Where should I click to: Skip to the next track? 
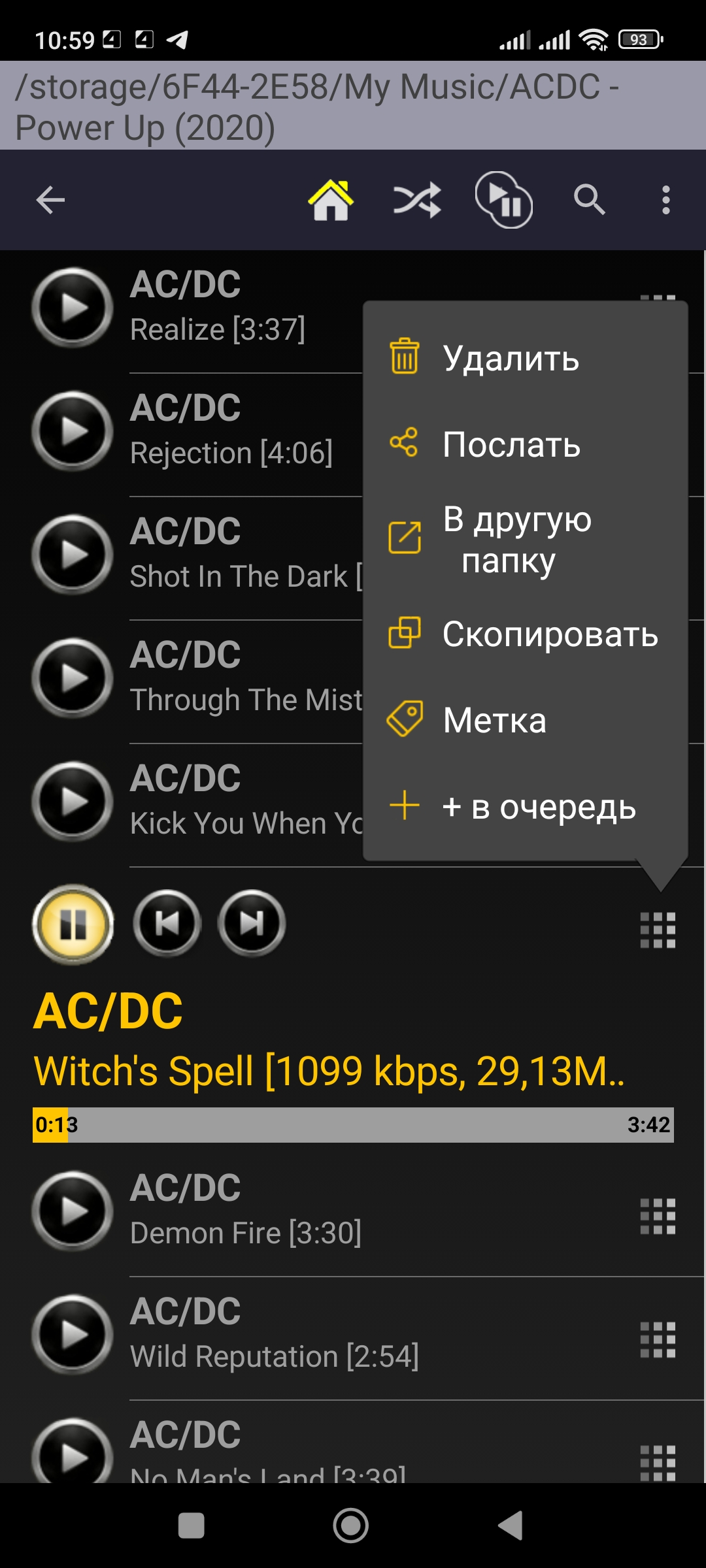point(252,923)
